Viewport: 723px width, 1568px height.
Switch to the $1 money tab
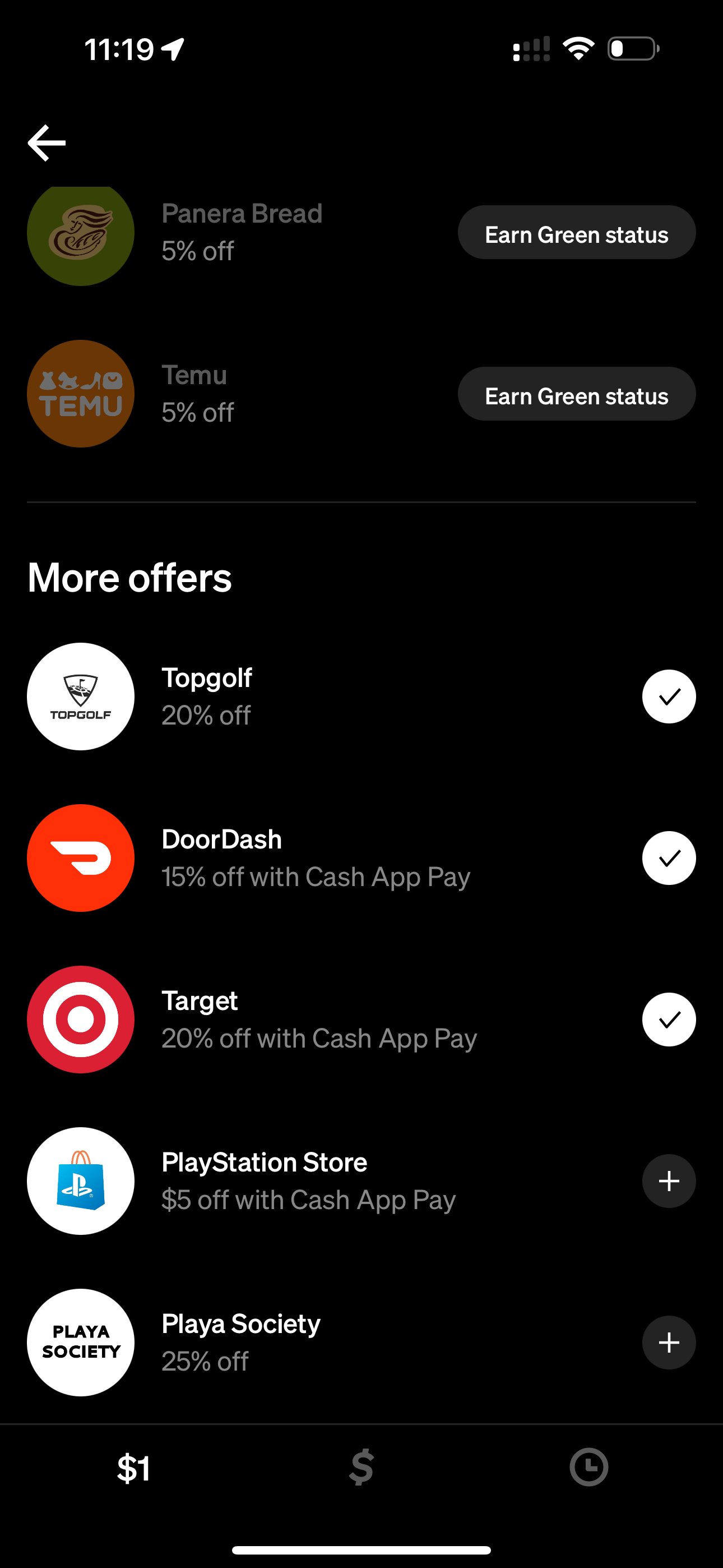pos(135,1467)
